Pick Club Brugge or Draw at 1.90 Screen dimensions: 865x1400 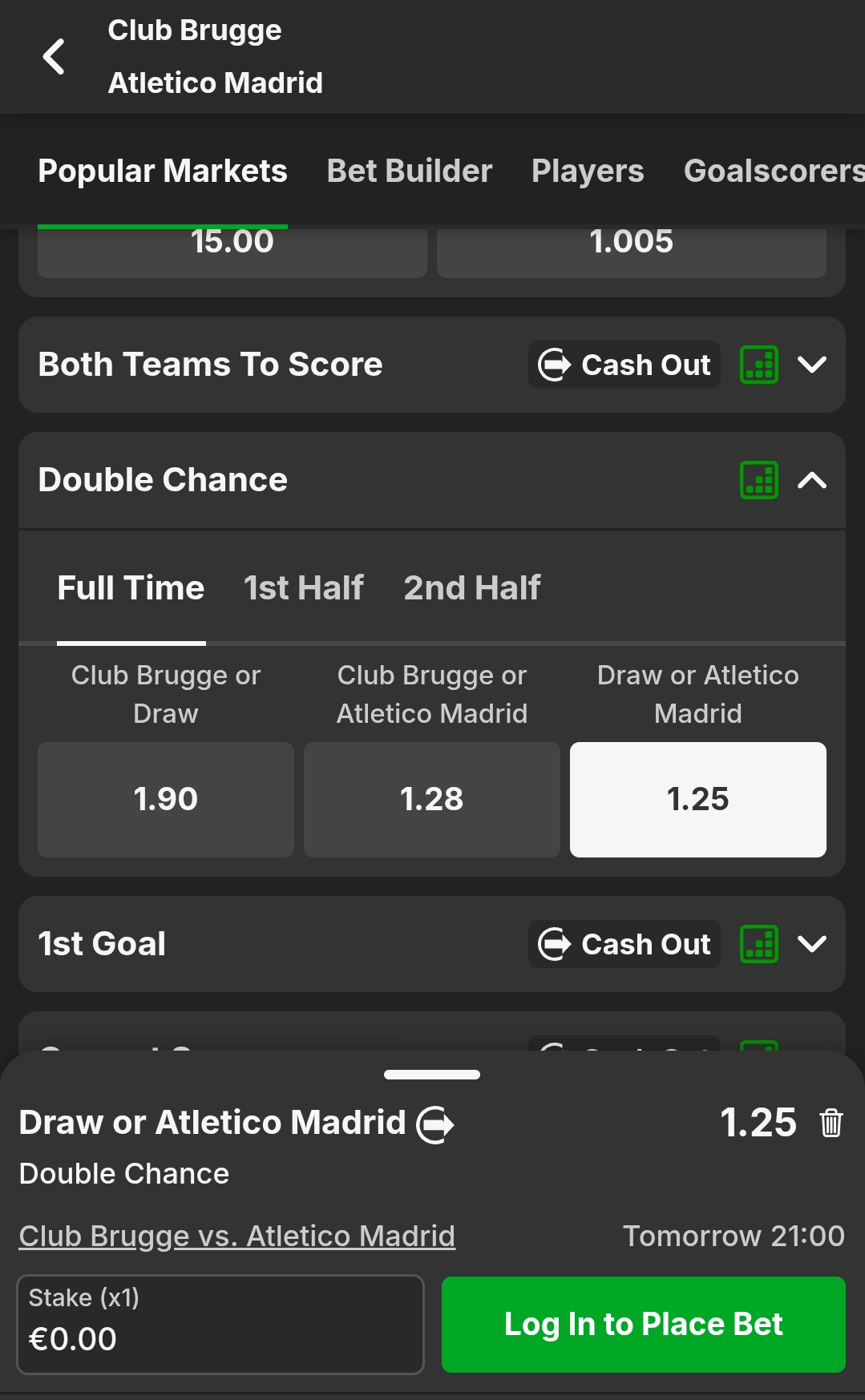166,799
